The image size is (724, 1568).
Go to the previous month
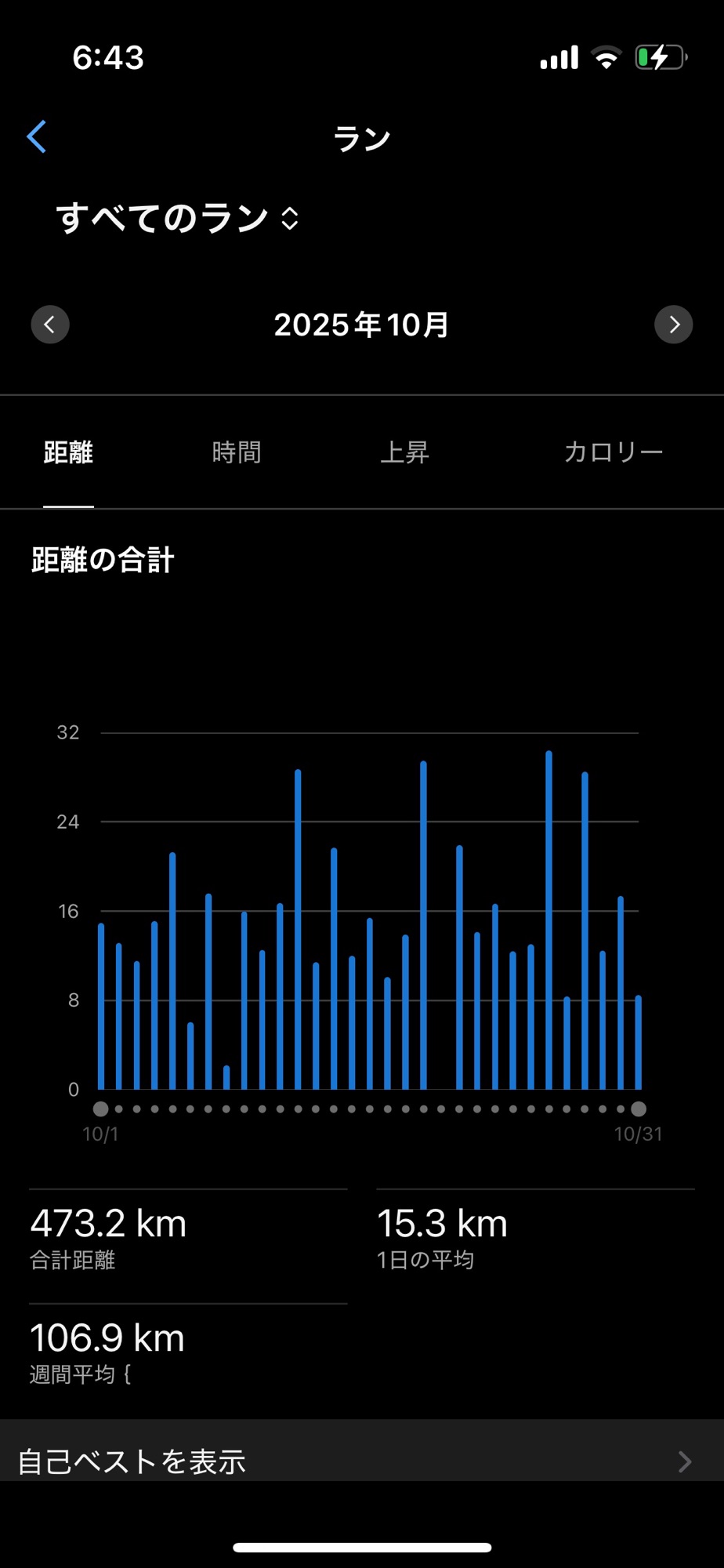point(50,325)
